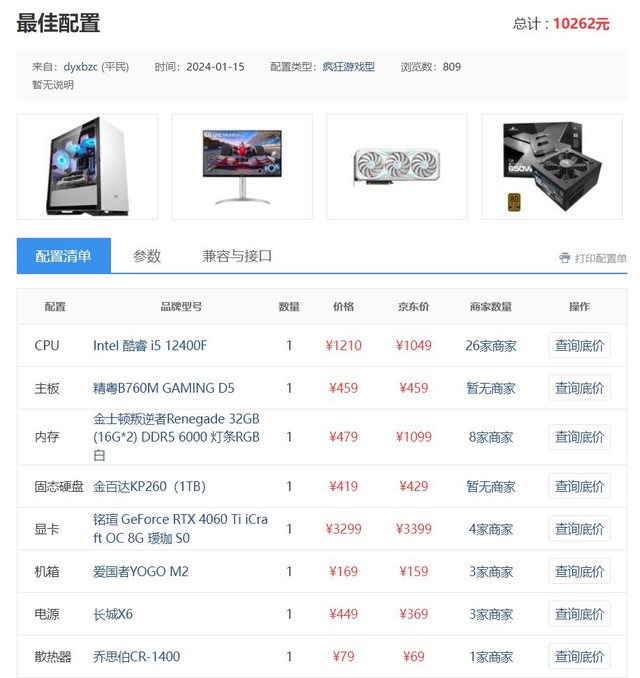This screenshot has width=640, height=678.
Task: Tap 打印配置单 to print the list
Action: [593, 258]
